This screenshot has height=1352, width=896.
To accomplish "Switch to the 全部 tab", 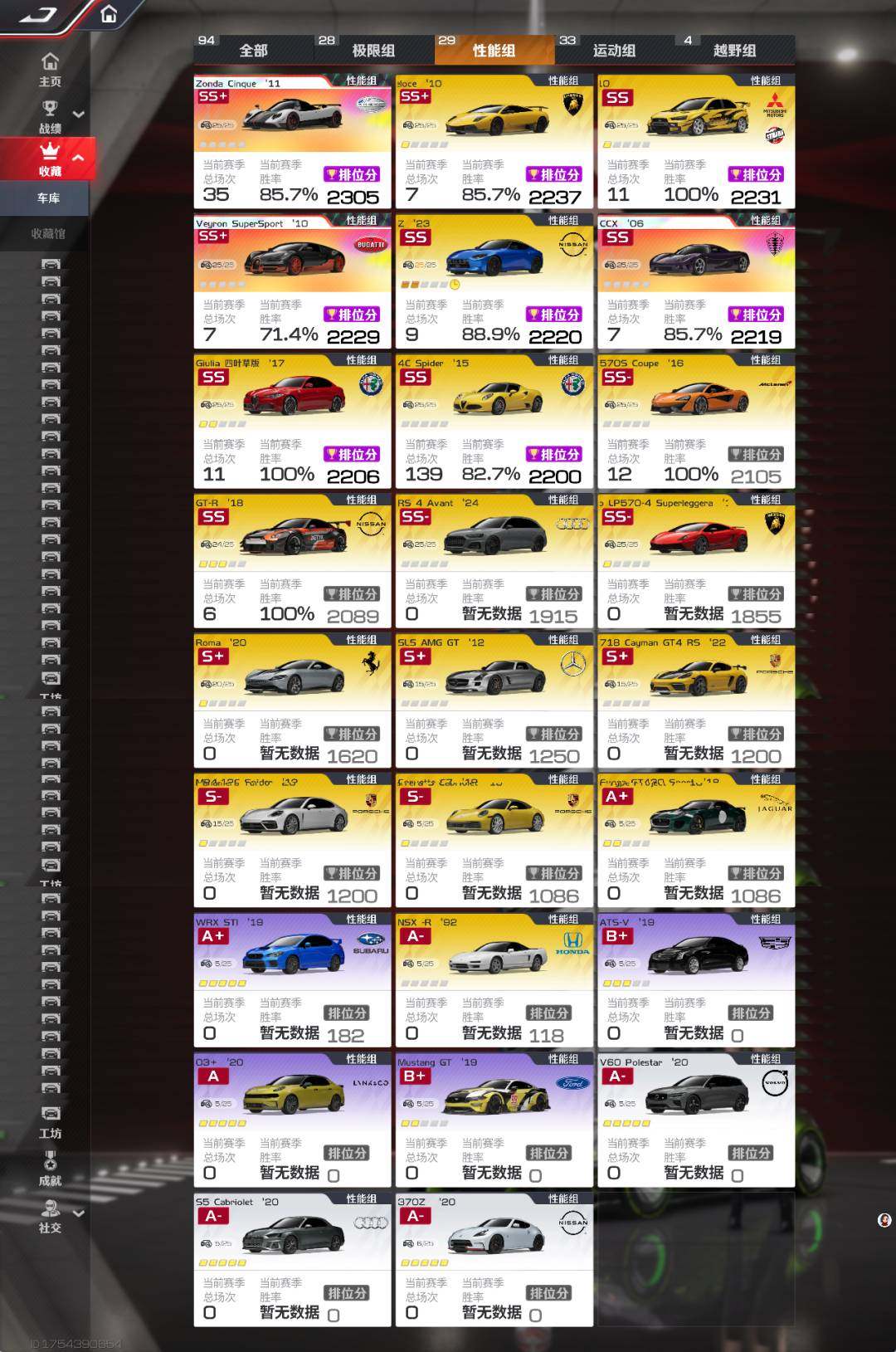I will 253,51.
